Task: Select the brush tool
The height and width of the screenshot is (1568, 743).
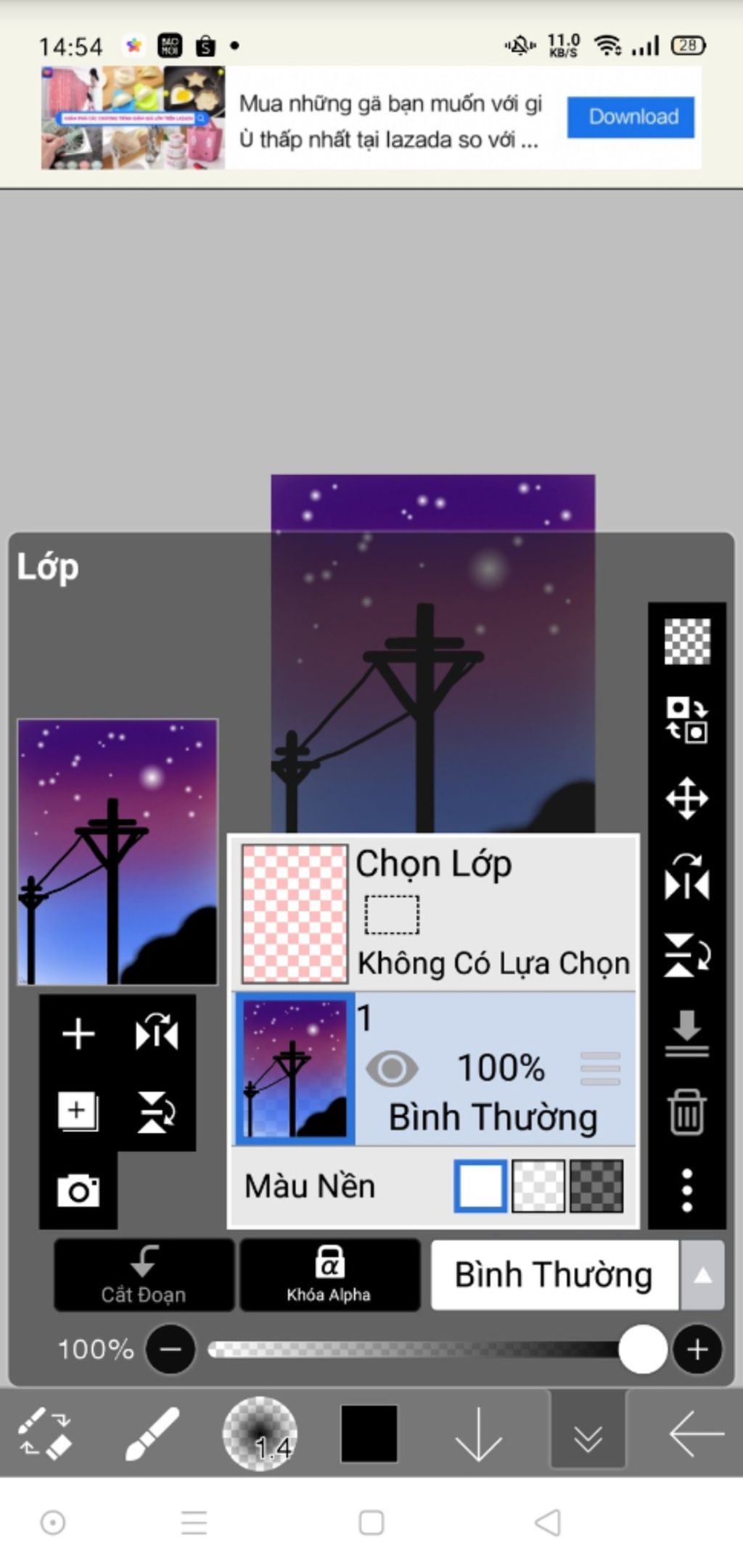Action: pyautogui.click(x=152, y=1433)
